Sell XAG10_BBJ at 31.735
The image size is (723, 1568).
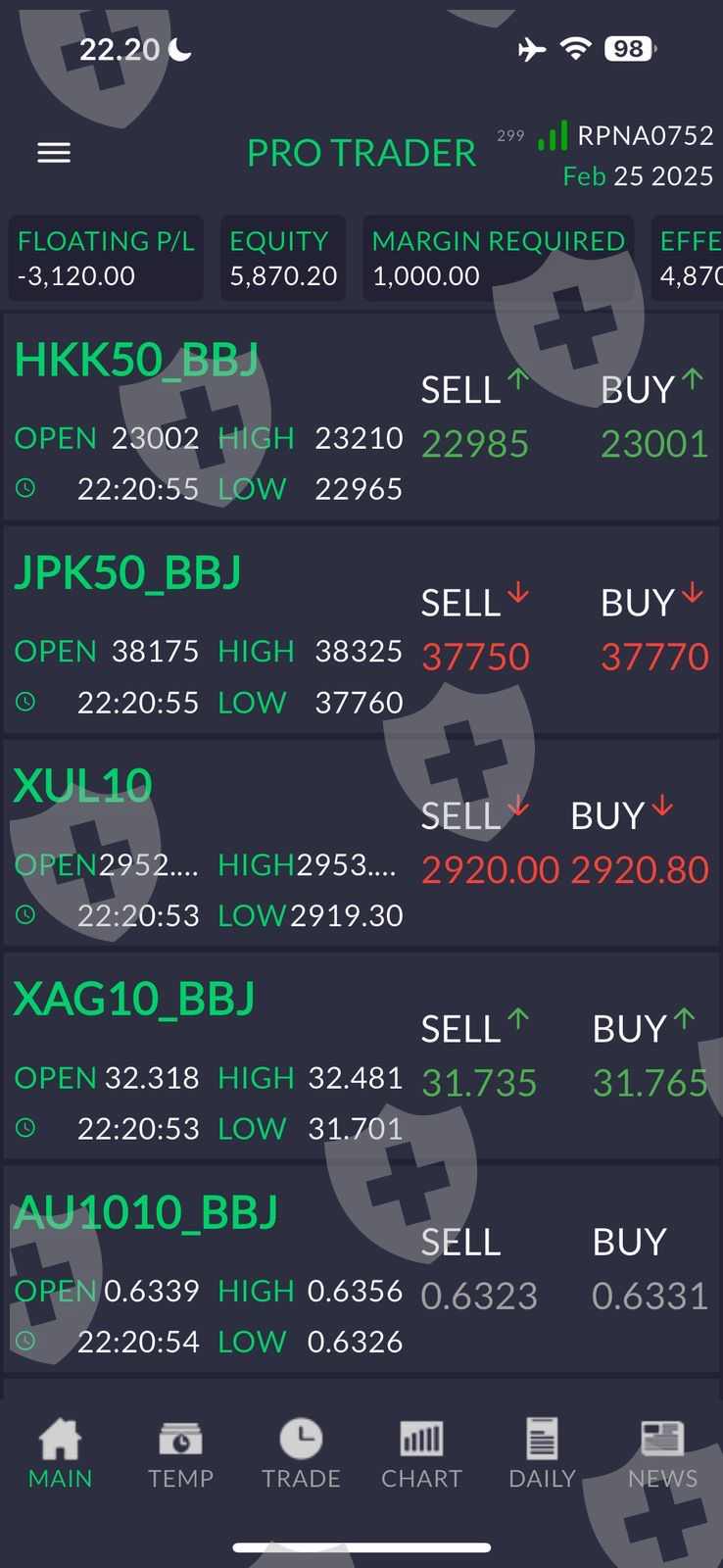coord(479,1083)
